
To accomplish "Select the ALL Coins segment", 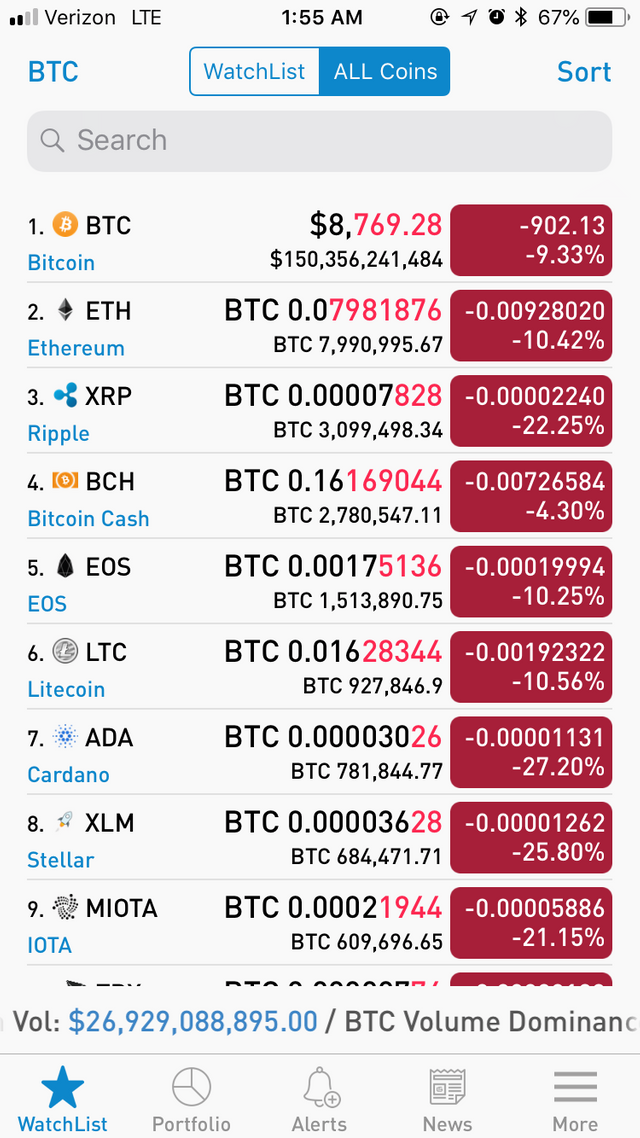I will [385, 72].
